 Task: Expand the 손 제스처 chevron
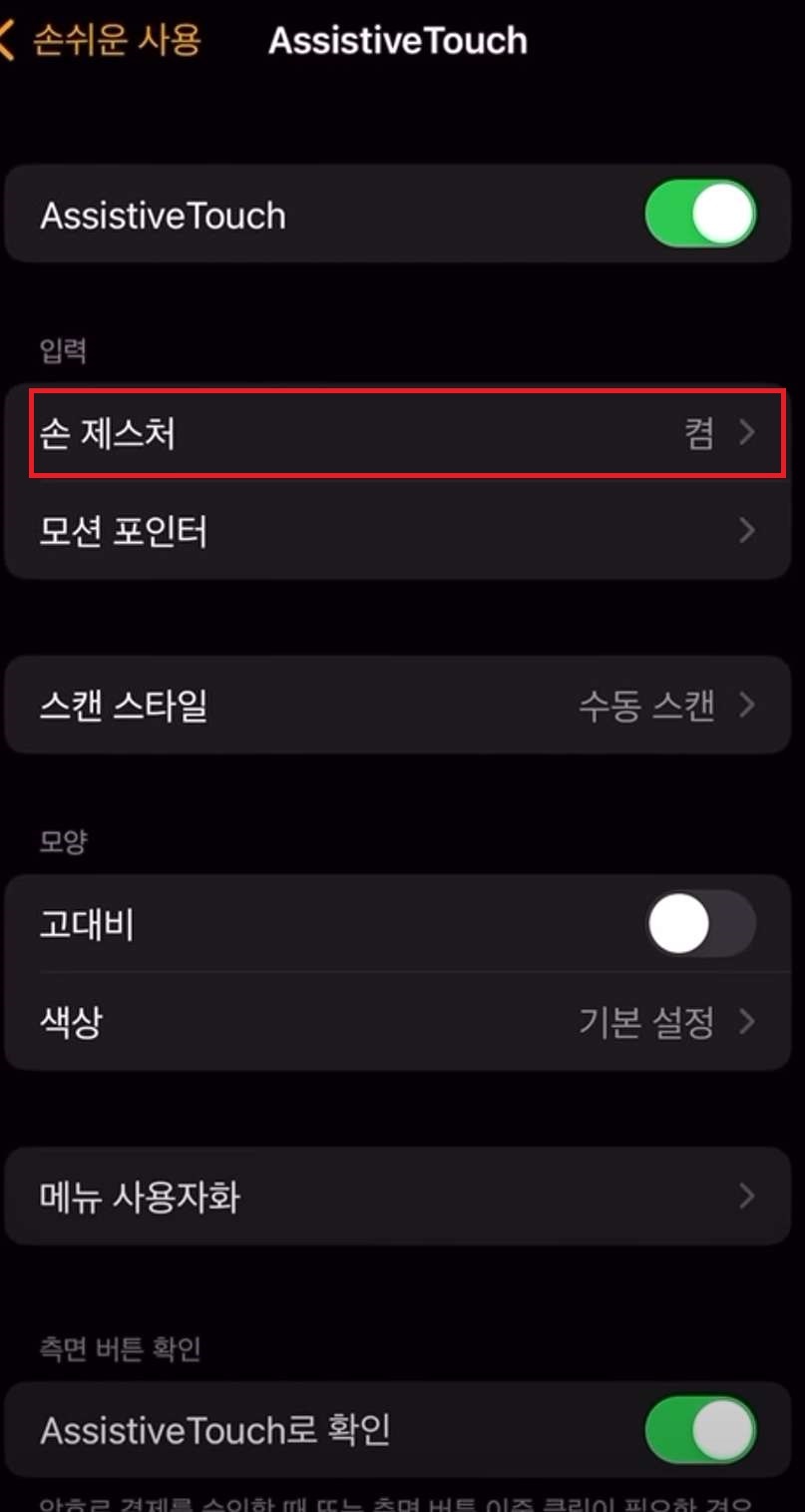746,431
